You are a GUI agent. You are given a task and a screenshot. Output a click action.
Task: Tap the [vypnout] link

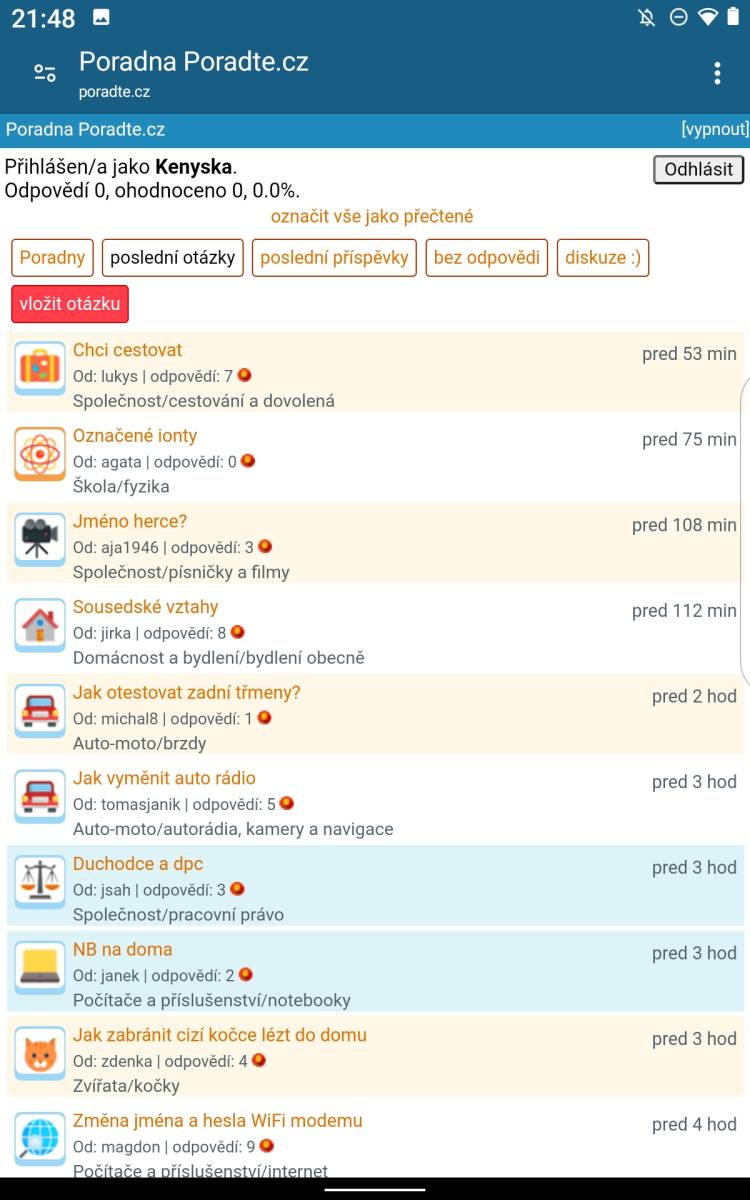point(714,129)
